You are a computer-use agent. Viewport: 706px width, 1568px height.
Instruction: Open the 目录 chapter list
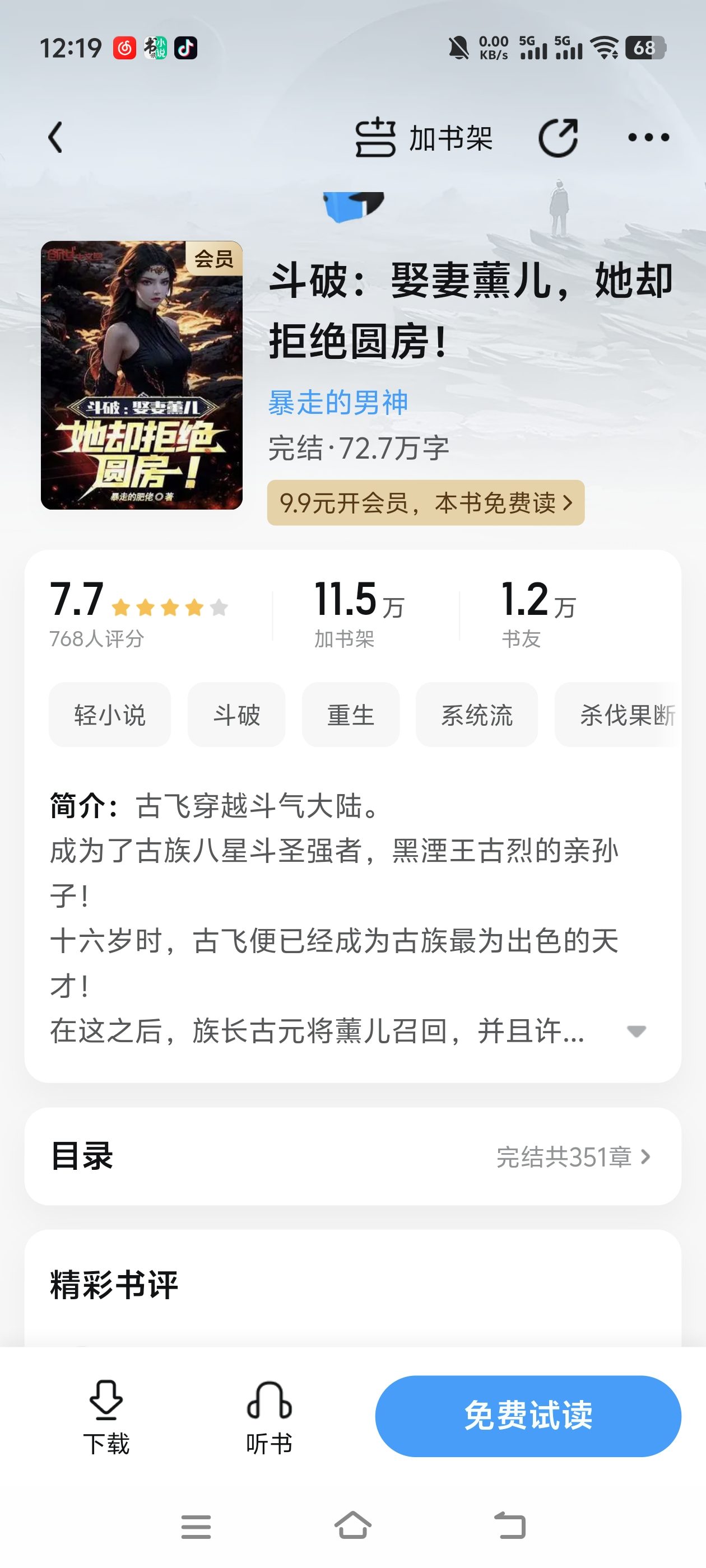coord(352,1156)
